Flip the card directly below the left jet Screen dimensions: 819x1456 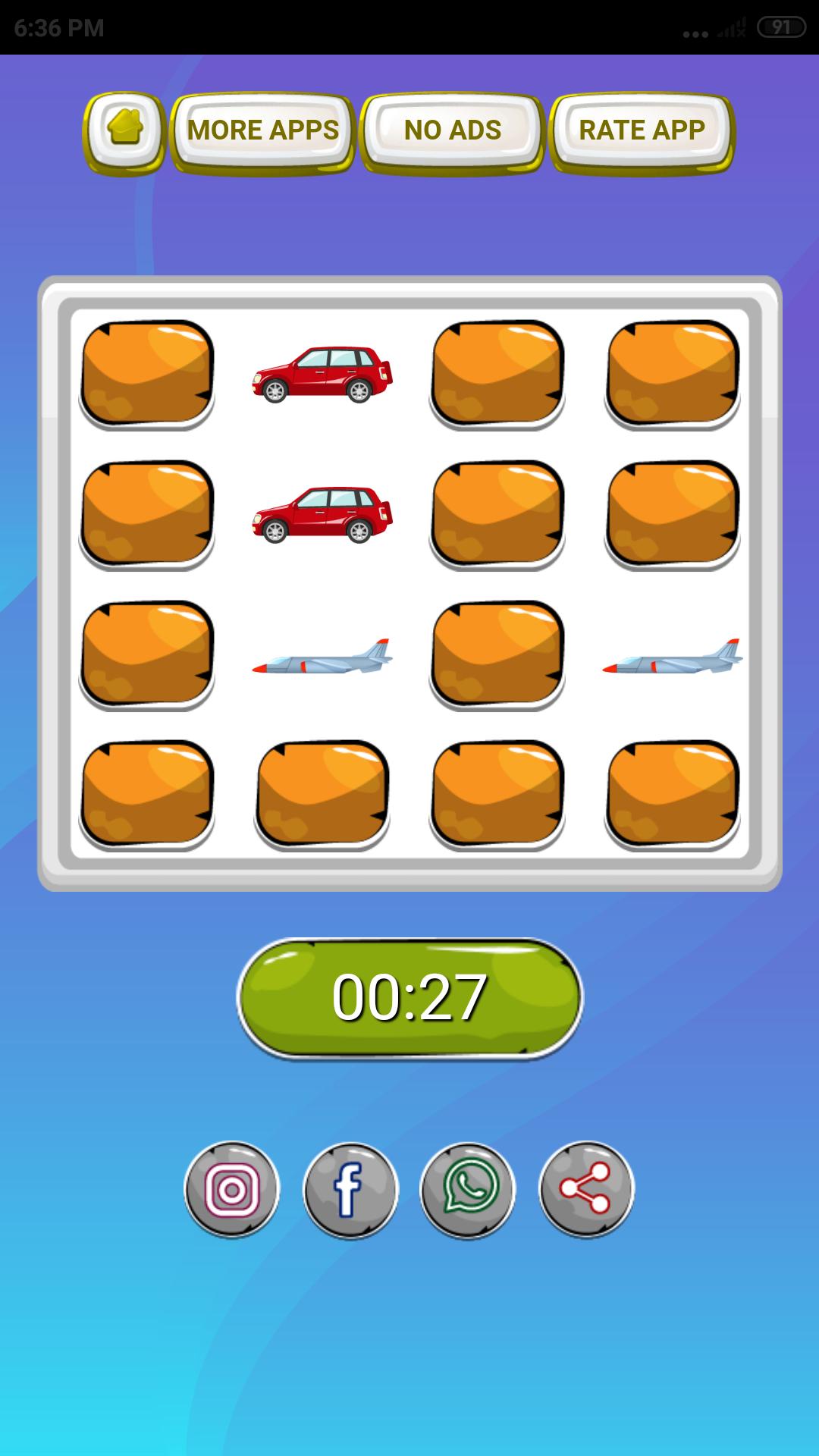(x=322, y=795)
